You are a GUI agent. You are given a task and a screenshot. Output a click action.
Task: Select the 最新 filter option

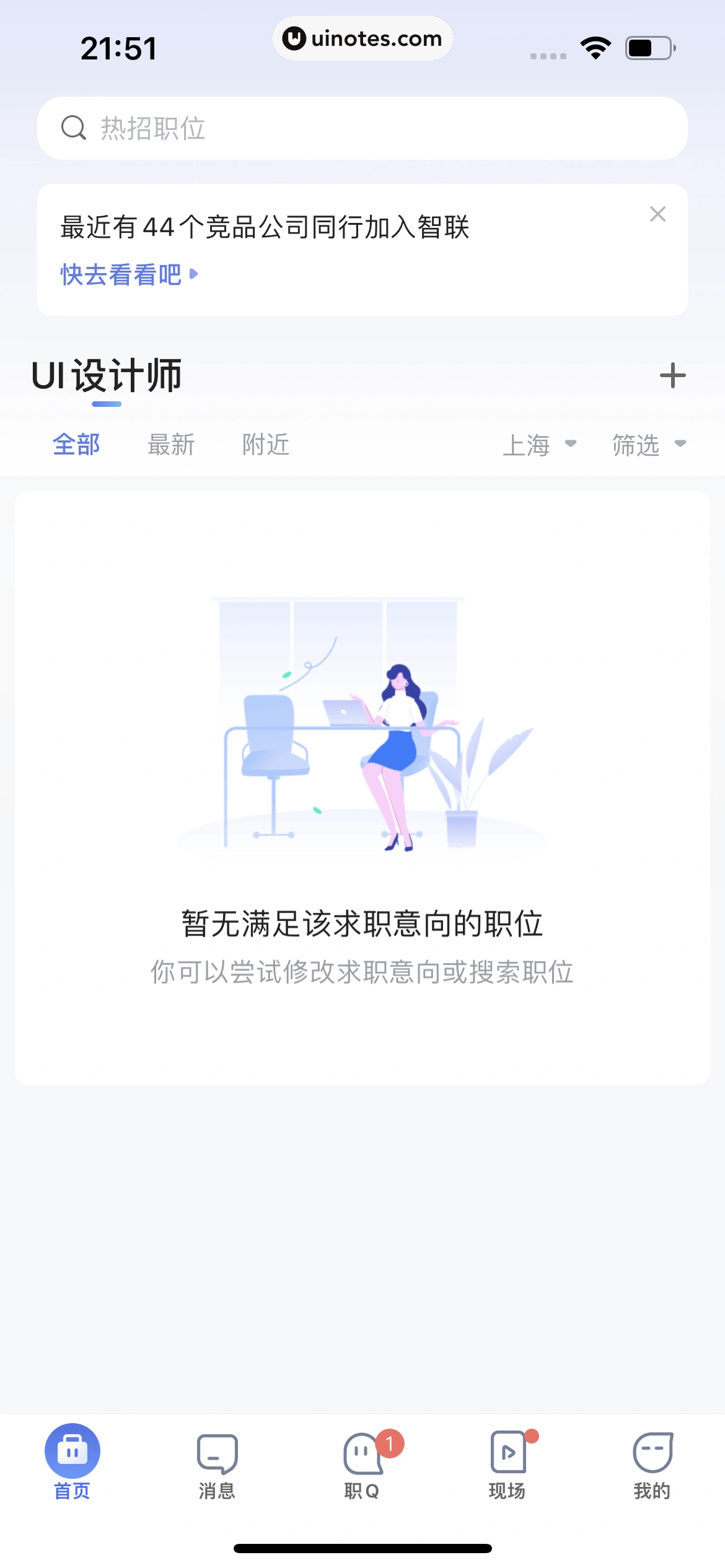(171, 445)
